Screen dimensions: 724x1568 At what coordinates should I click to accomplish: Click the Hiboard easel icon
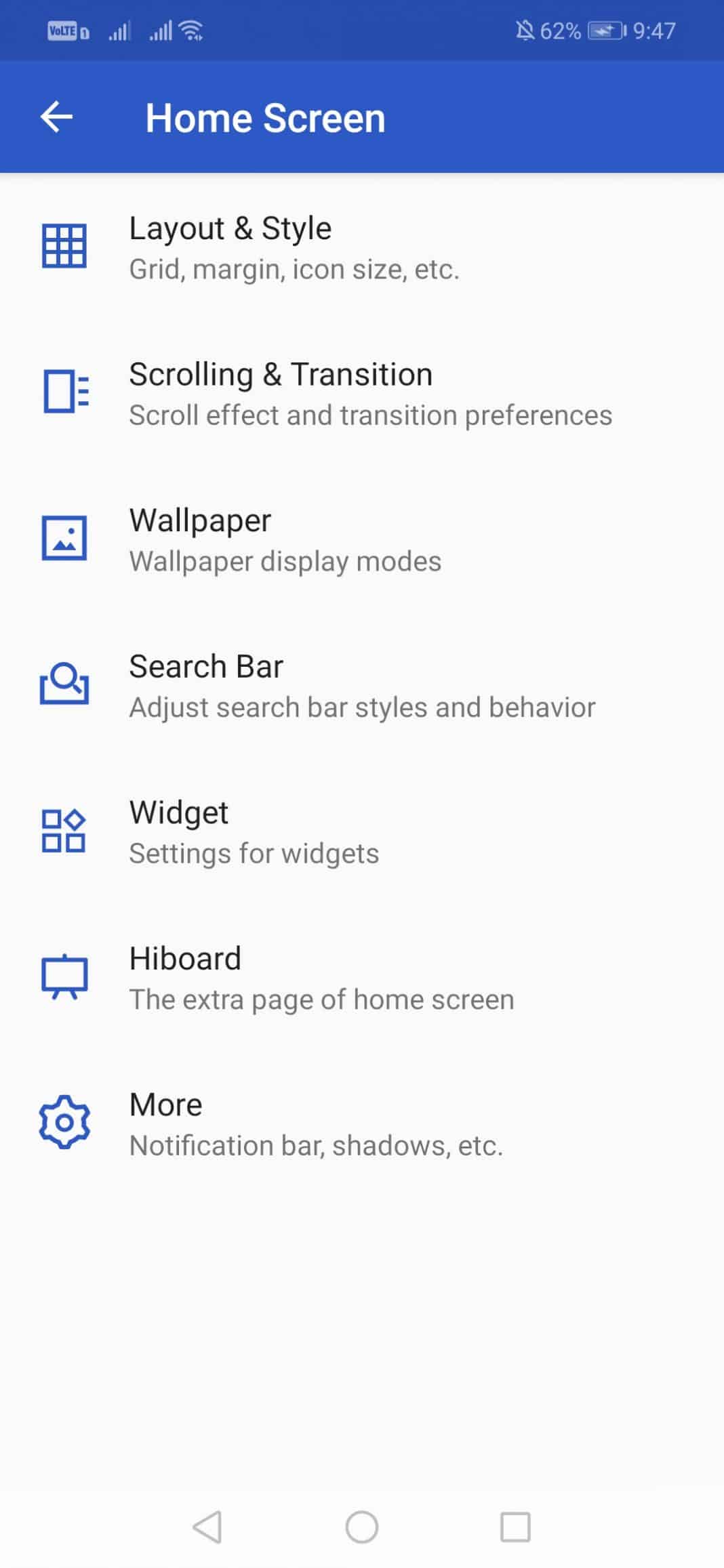(65, 976)
